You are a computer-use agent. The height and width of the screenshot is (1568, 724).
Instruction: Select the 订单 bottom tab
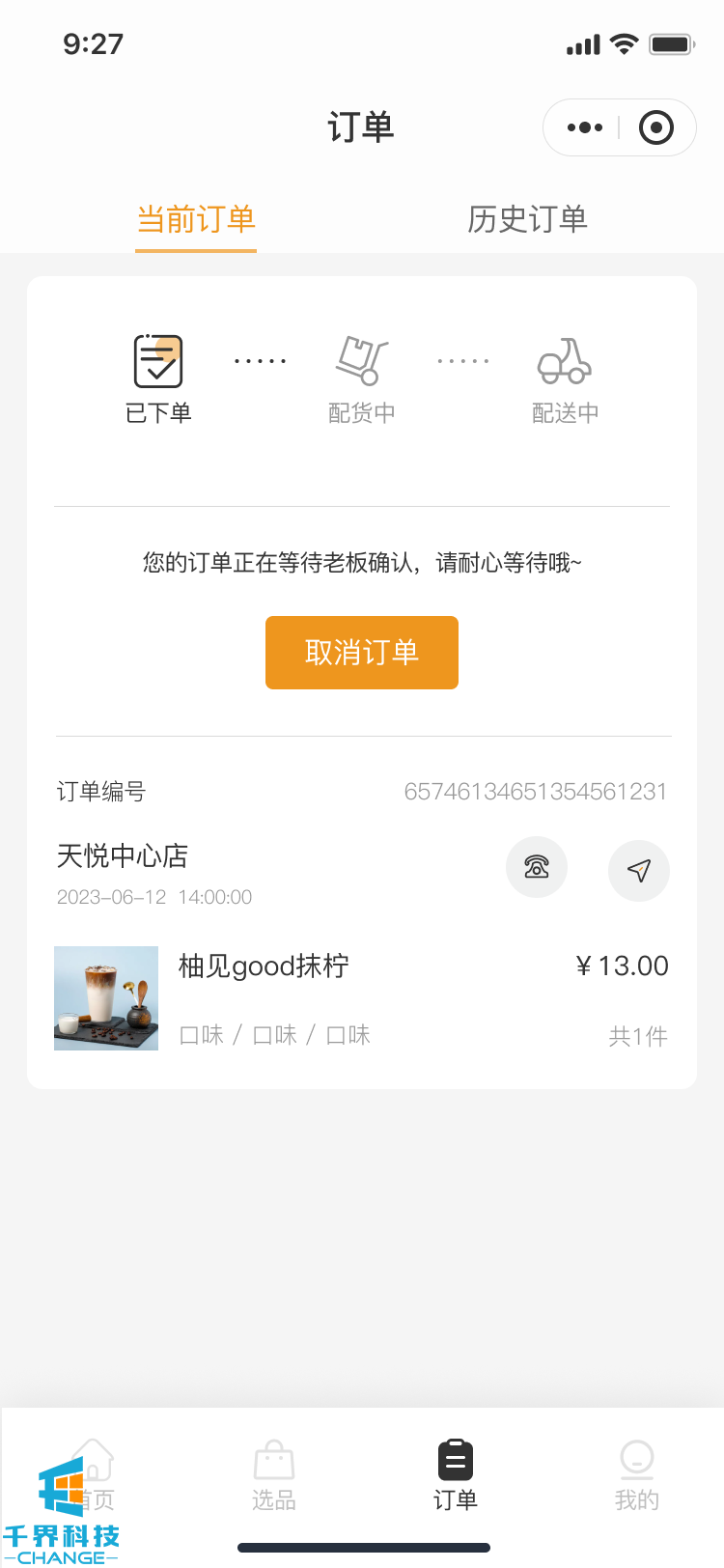point(455,1475)
